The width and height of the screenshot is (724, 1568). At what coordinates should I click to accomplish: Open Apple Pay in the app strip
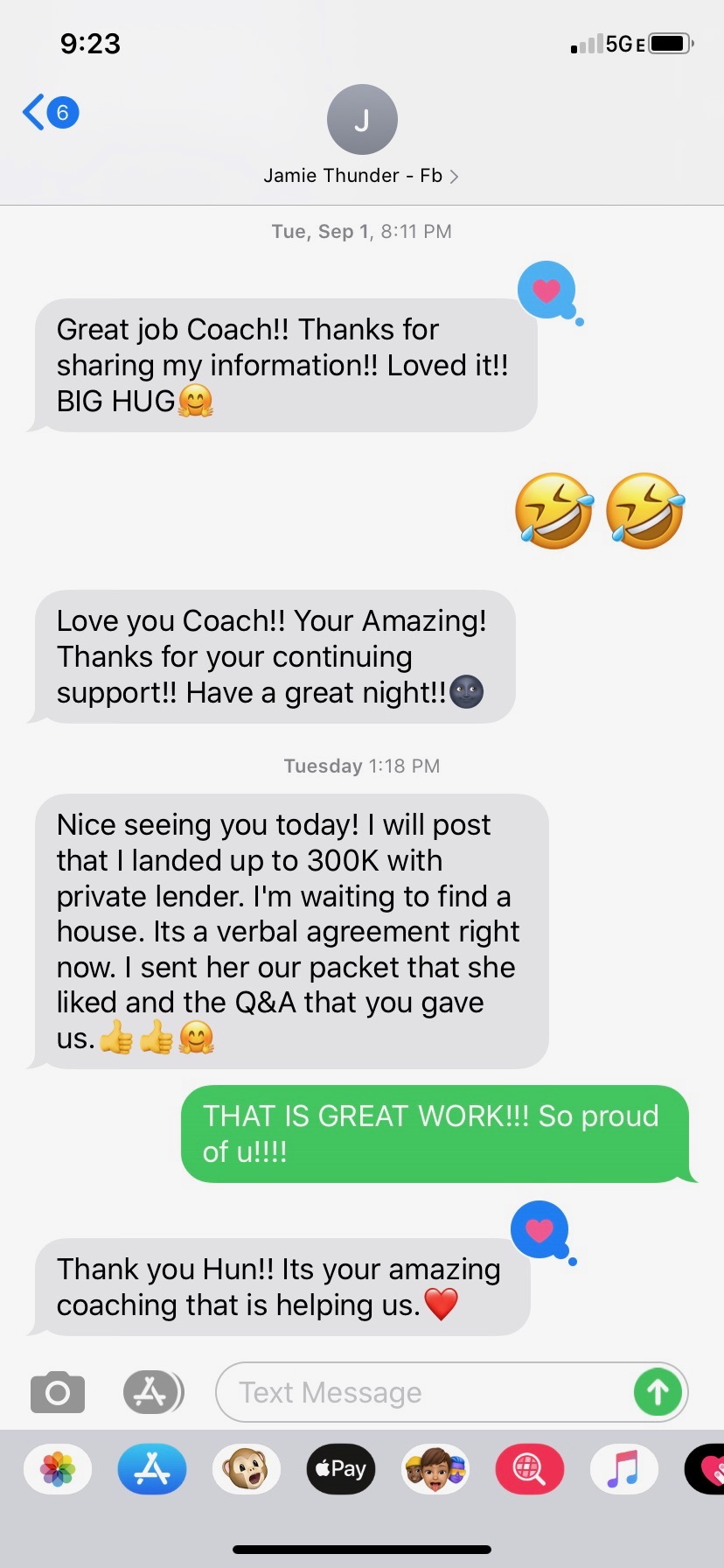click(x=341, y=1469)
